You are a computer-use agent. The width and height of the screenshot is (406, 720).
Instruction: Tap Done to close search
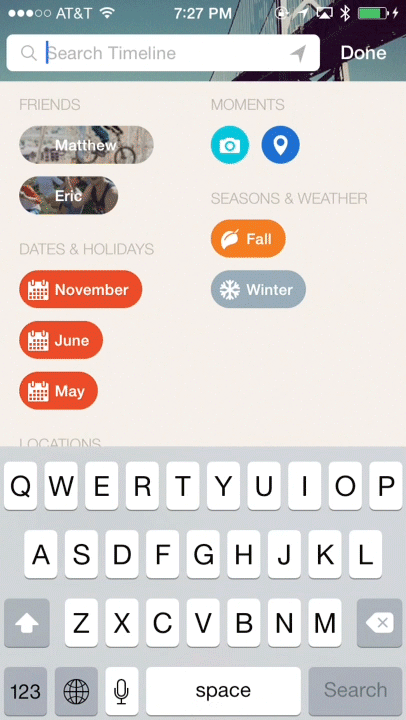click(363, 53)
